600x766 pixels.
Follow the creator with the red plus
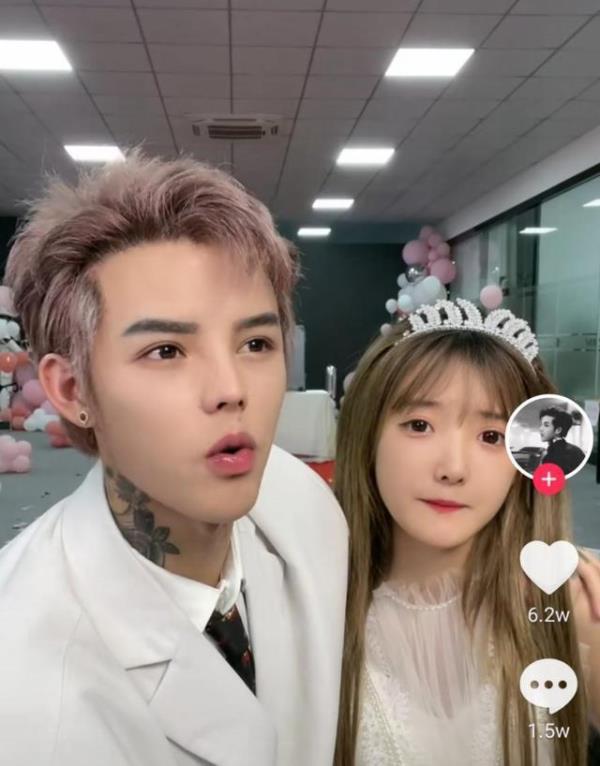(548, 479)
